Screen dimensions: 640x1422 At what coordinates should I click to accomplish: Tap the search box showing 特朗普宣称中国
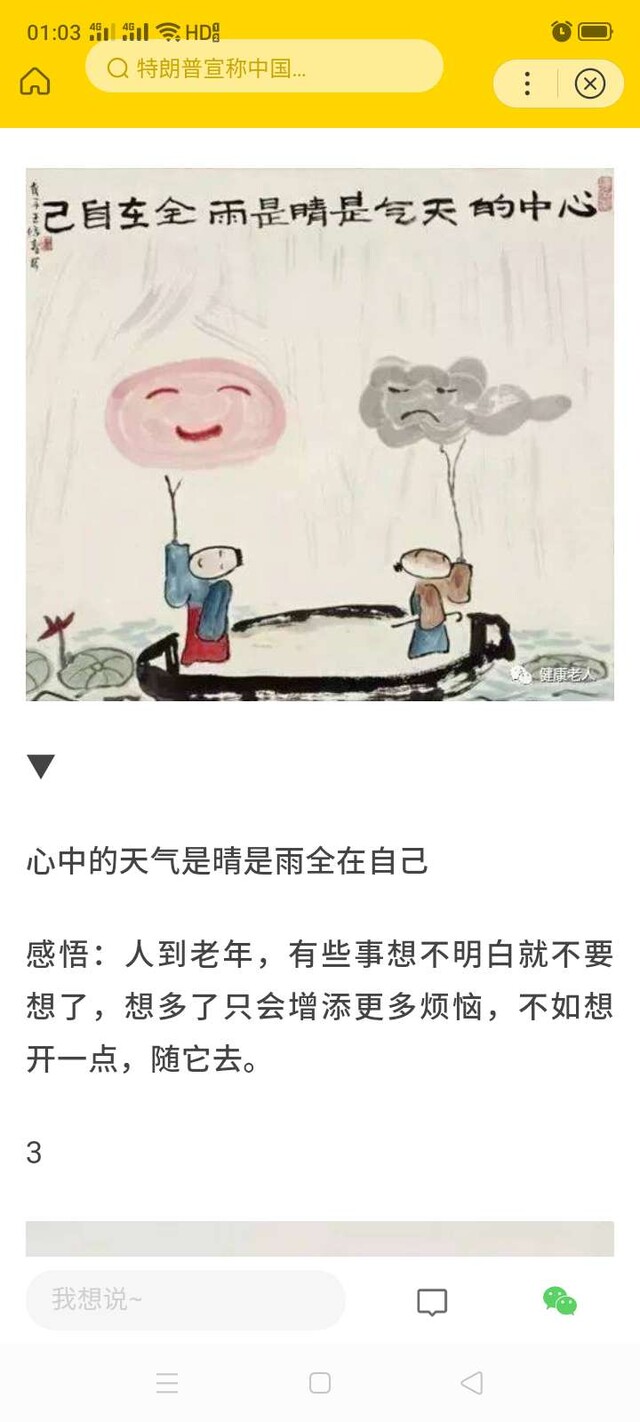pos(264,67)
